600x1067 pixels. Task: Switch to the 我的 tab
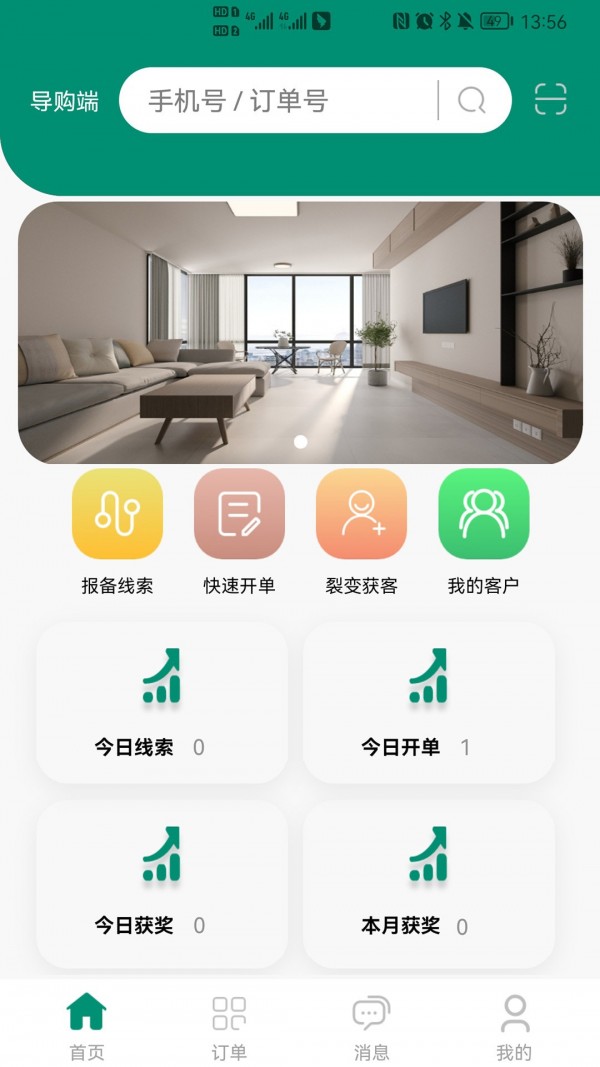tap(514, 1025)
